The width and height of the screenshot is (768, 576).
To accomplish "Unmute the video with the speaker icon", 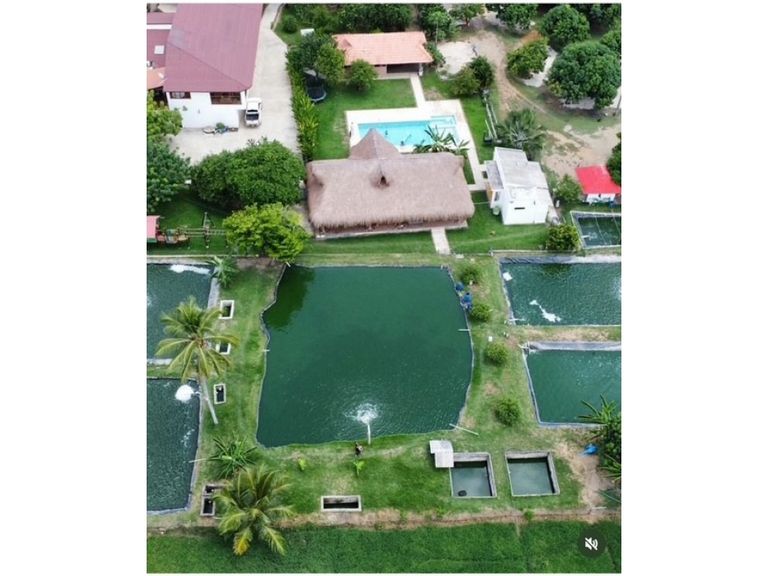I will (x=591, y=544).
